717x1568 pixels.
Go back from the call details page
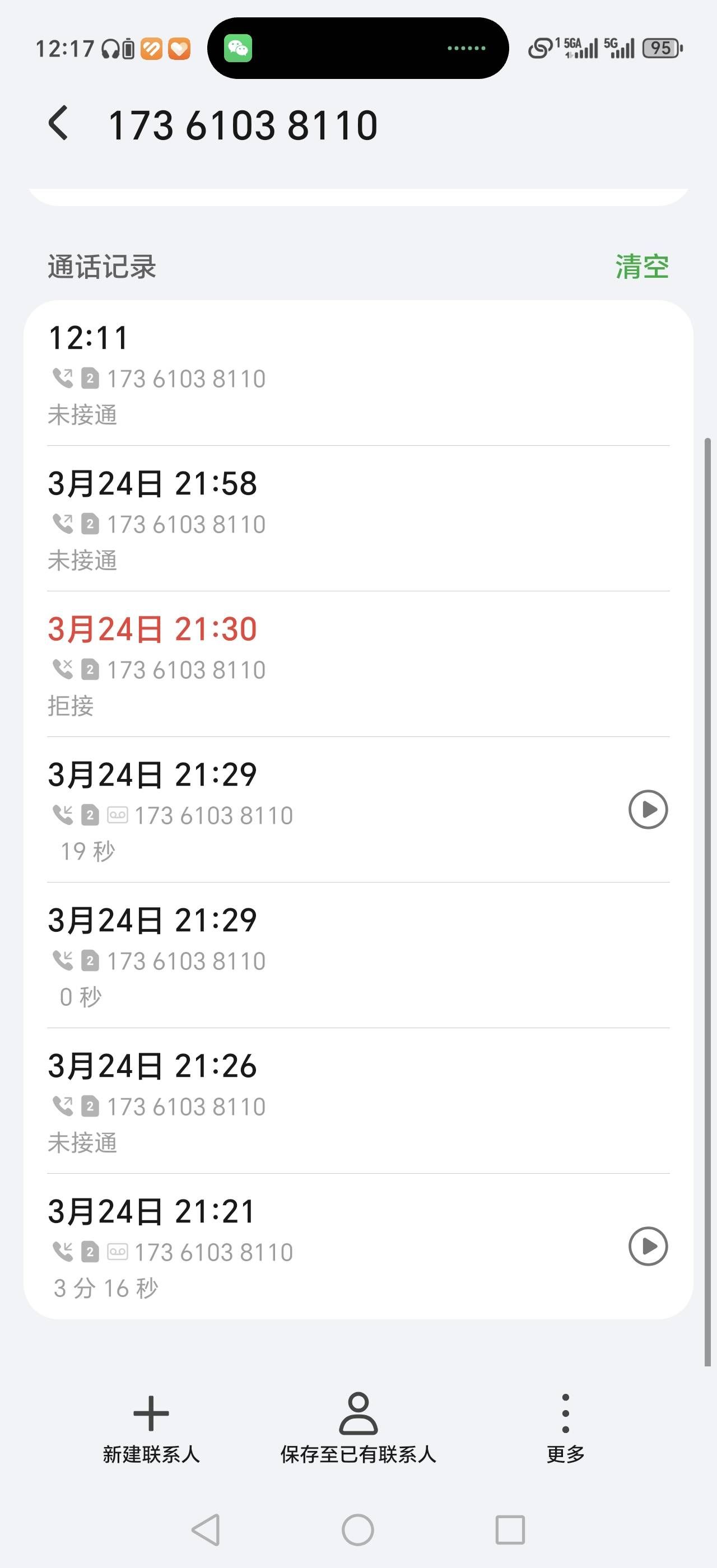pyautogui.click(x=58, y=124)
